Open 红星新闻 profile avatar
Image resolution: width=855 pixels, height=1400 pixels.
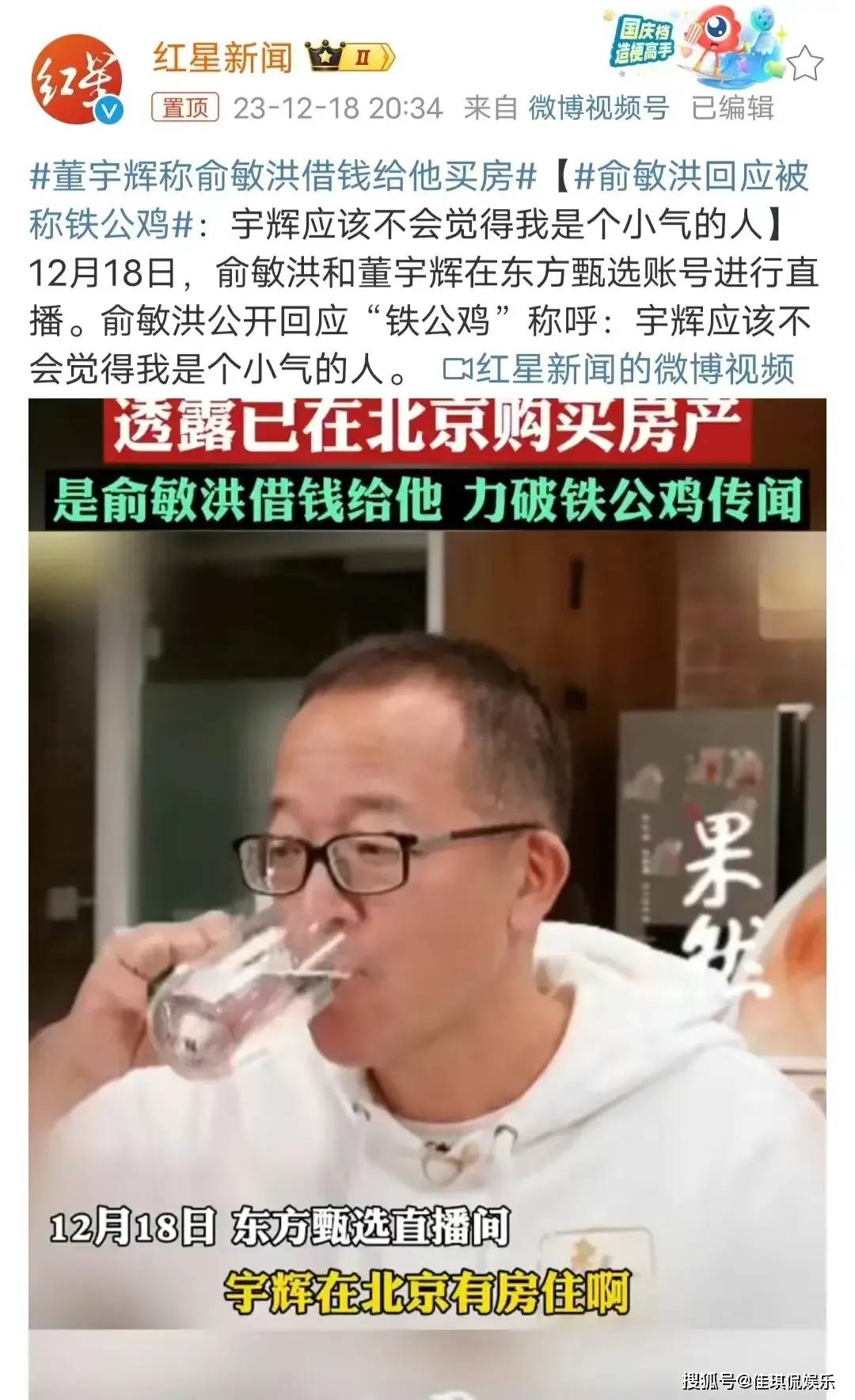[x=78, y=79]
